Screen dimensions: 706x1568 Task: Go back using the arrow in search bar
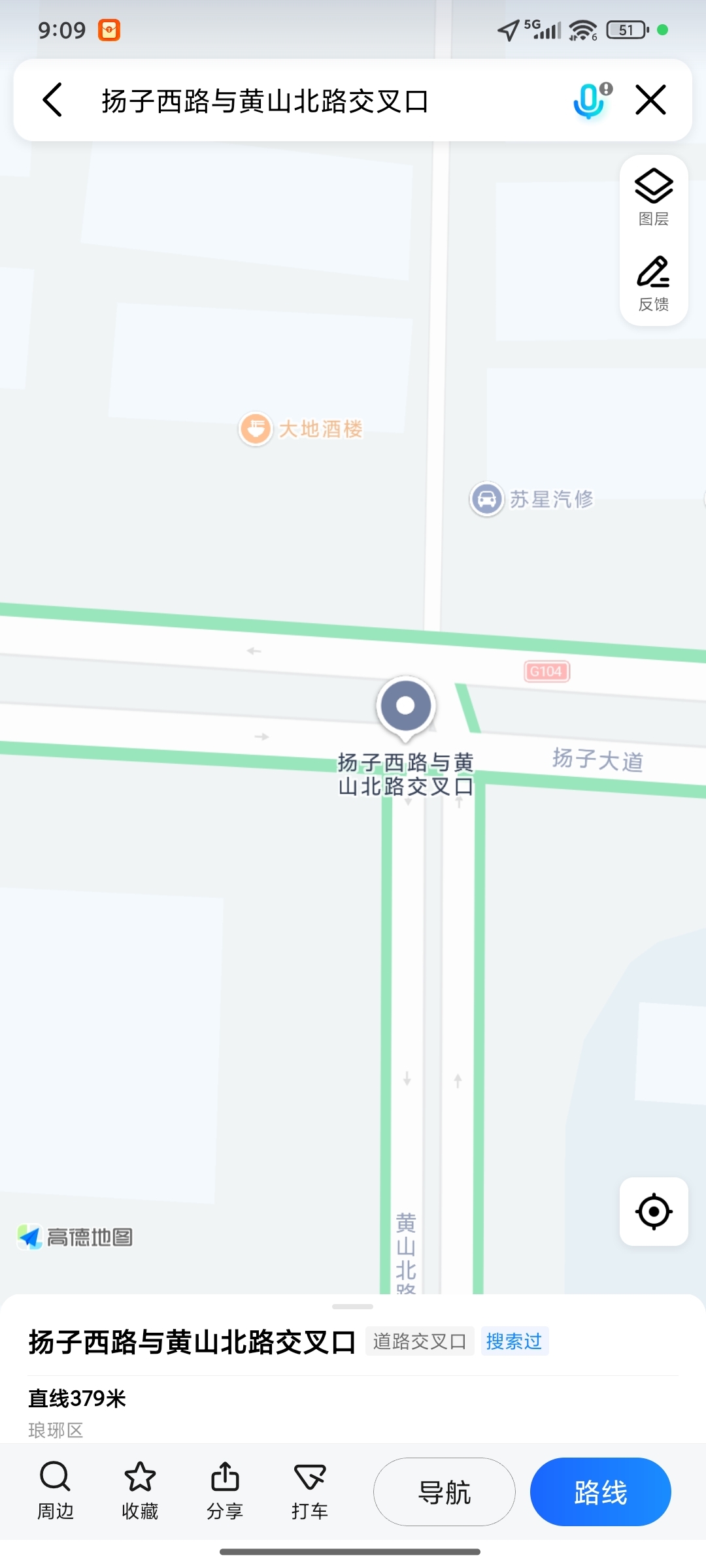tap(53, 100)
